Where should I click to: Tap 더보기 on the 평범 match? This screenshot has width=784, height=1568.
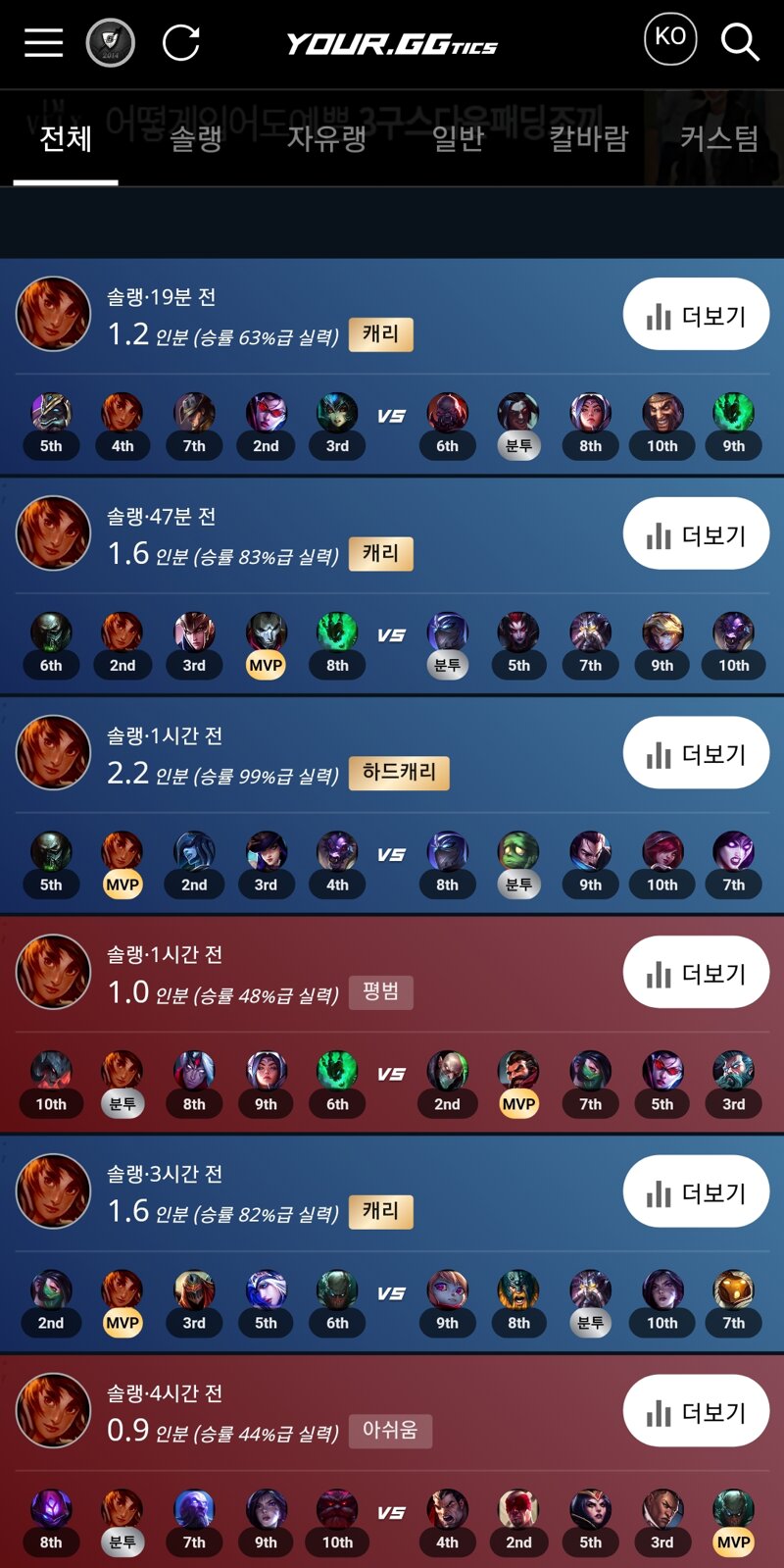click(x=696, y=973)
